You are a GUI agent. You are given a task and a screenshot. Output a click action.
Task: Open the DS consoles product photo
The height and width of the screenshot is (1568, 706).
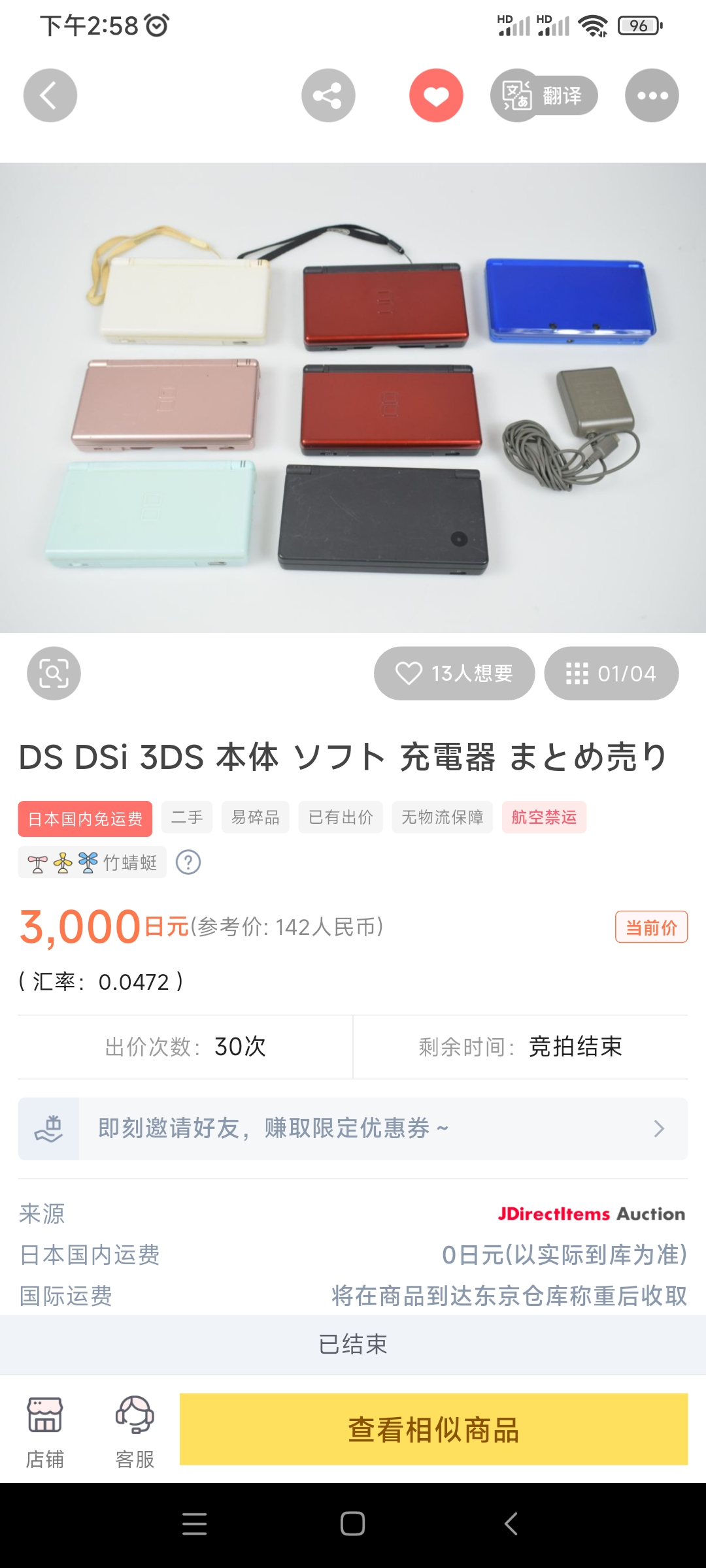[x=353, y=397]
